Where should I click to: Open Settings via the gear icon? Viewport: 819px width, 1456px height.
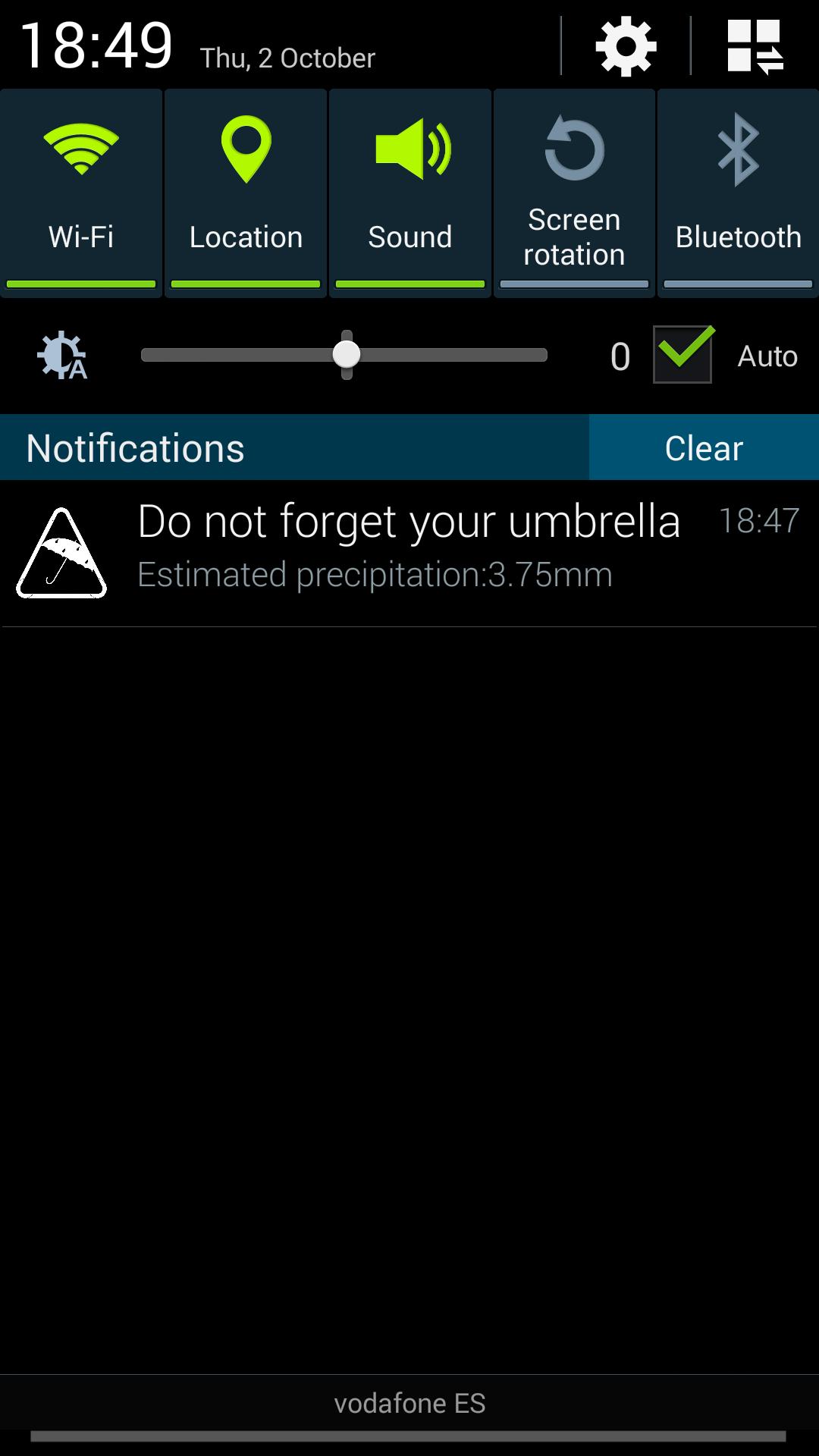pyautogui.click(x=623, y=45)
